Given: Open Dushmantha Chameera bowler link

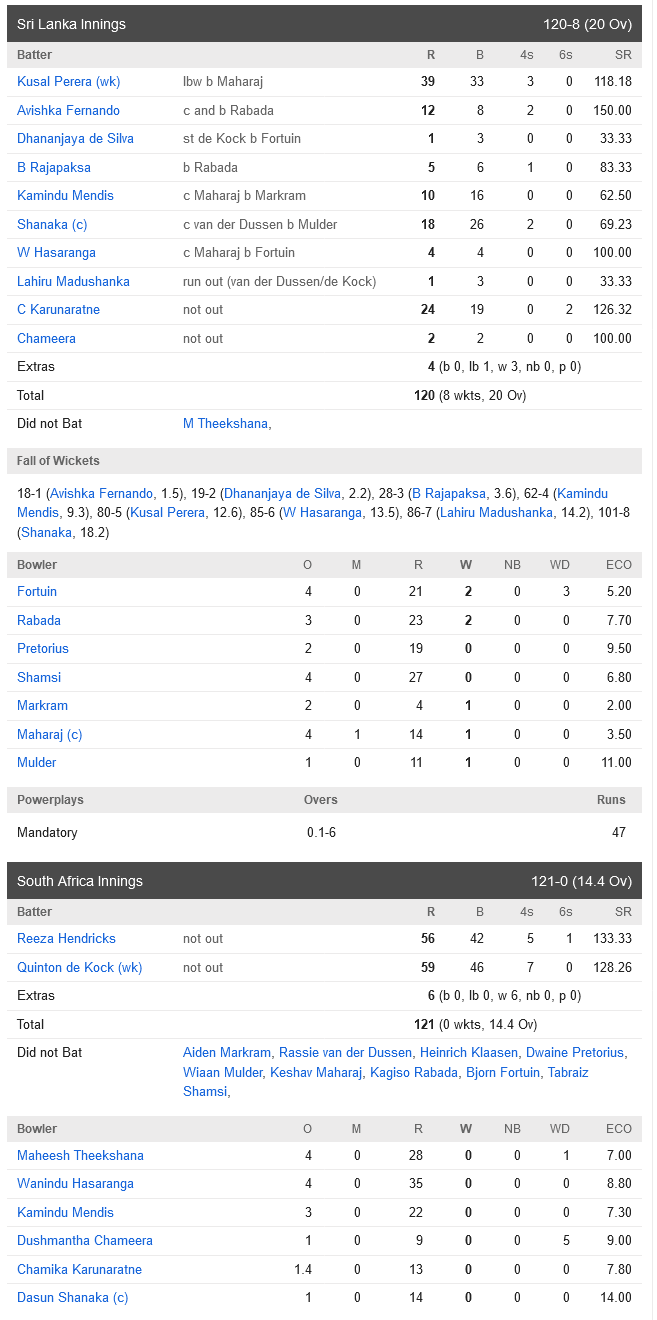Looking at the screenshot, I should [x=85, y=1240].
